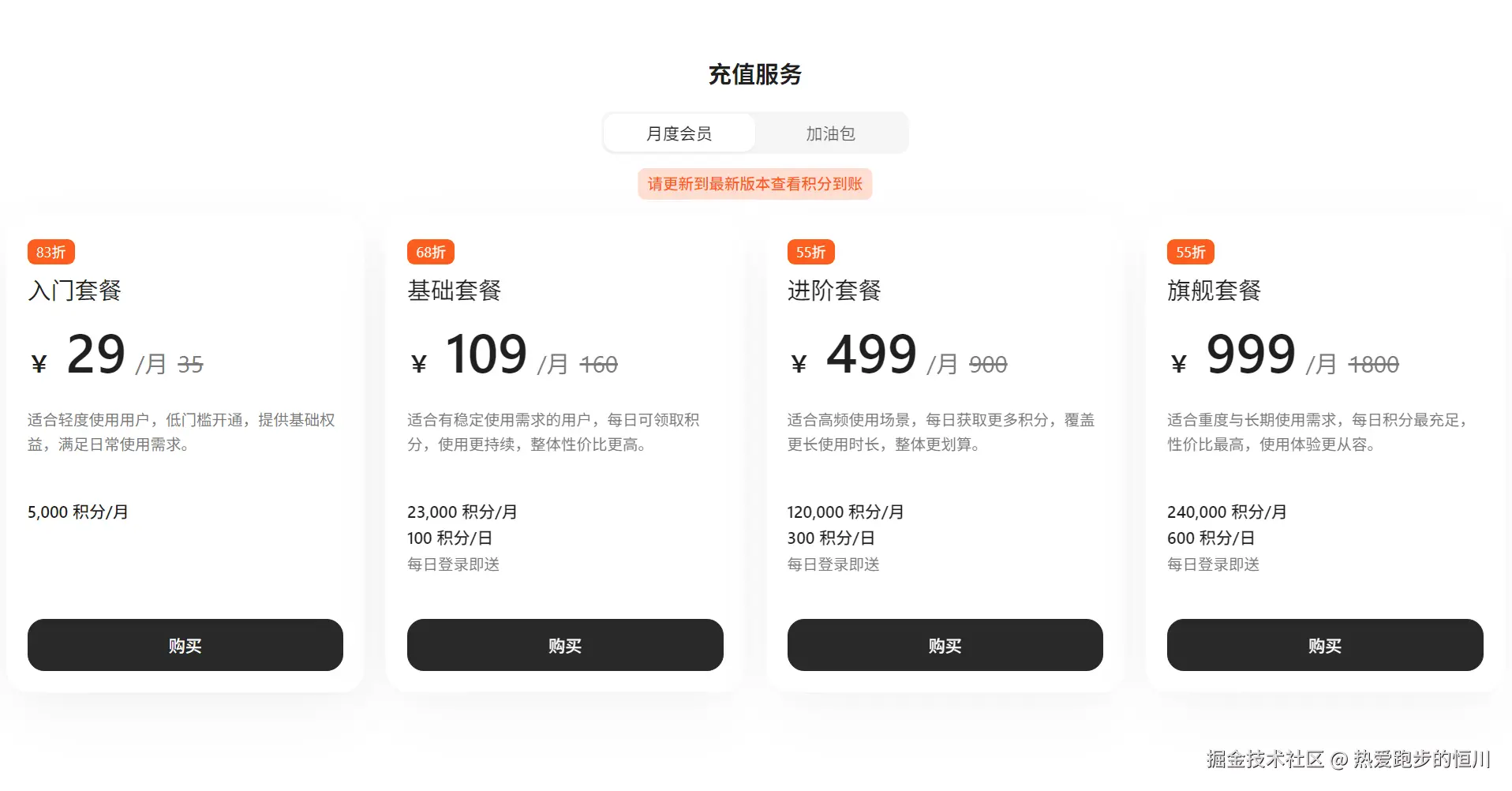The image size is (1512, 791).
Task: Switch to the 加油包 tab
Action: pyautogui.click(x=830, y=133)
